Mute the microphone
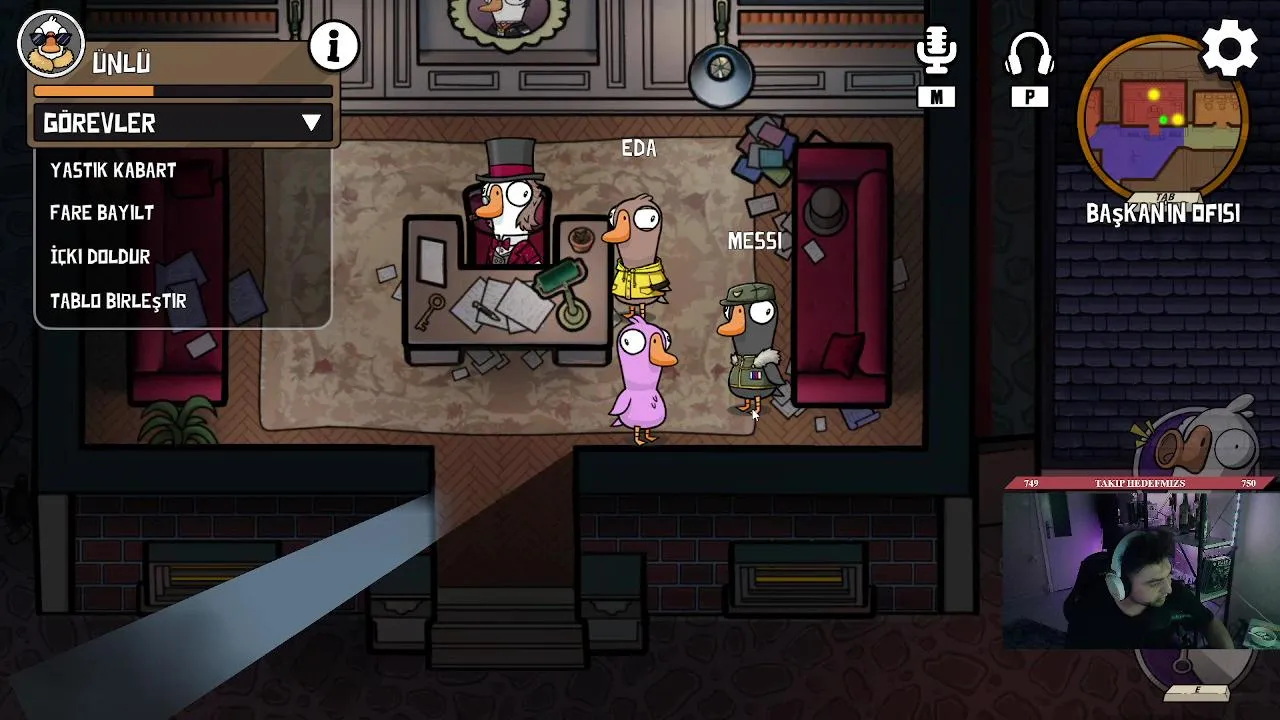This screenshot has height=720, width=1280. pyautogui.click(x=936, y=52)
